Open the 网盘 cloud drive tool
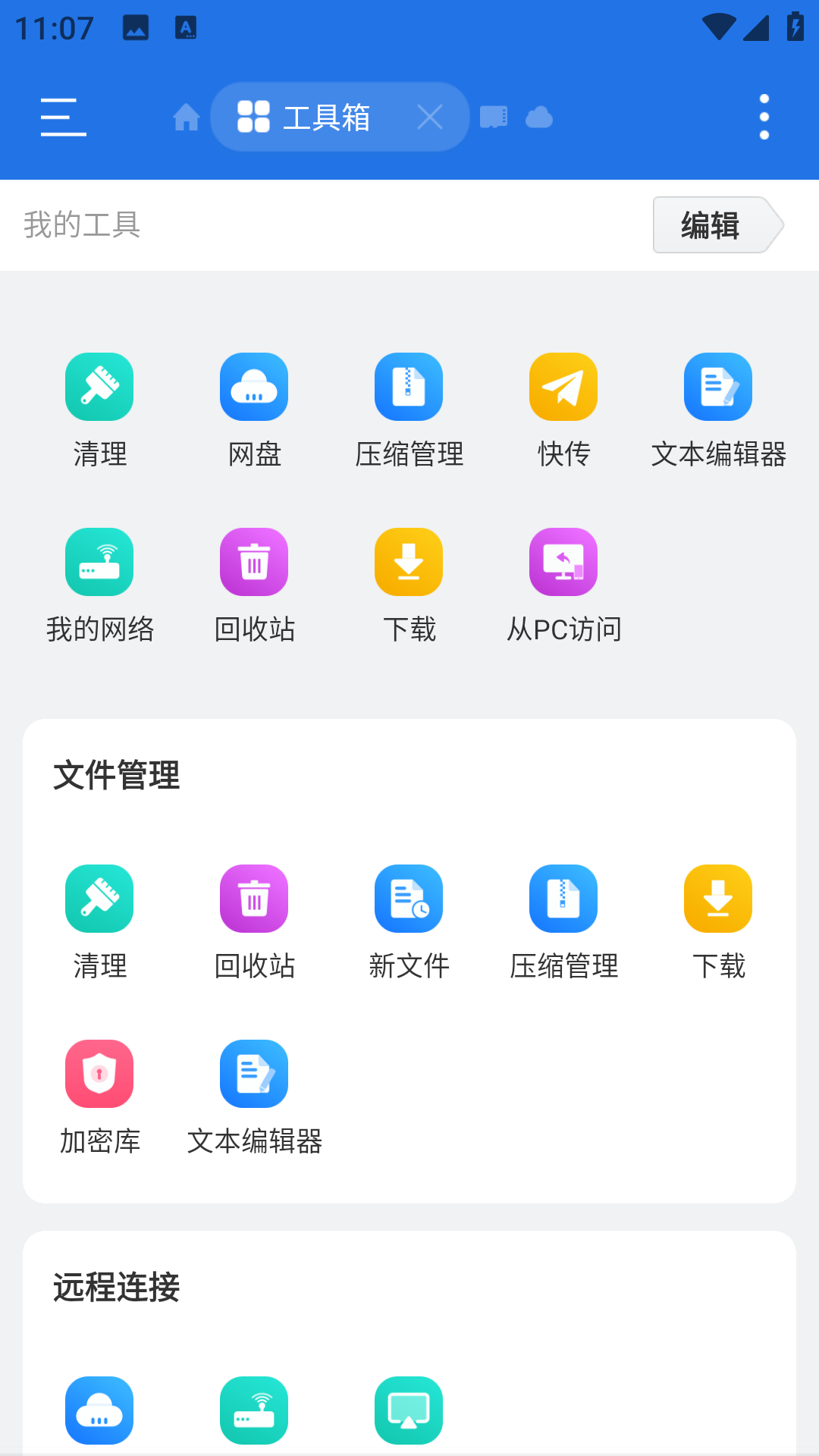The image size is (819, 1456). coord(254,387)
